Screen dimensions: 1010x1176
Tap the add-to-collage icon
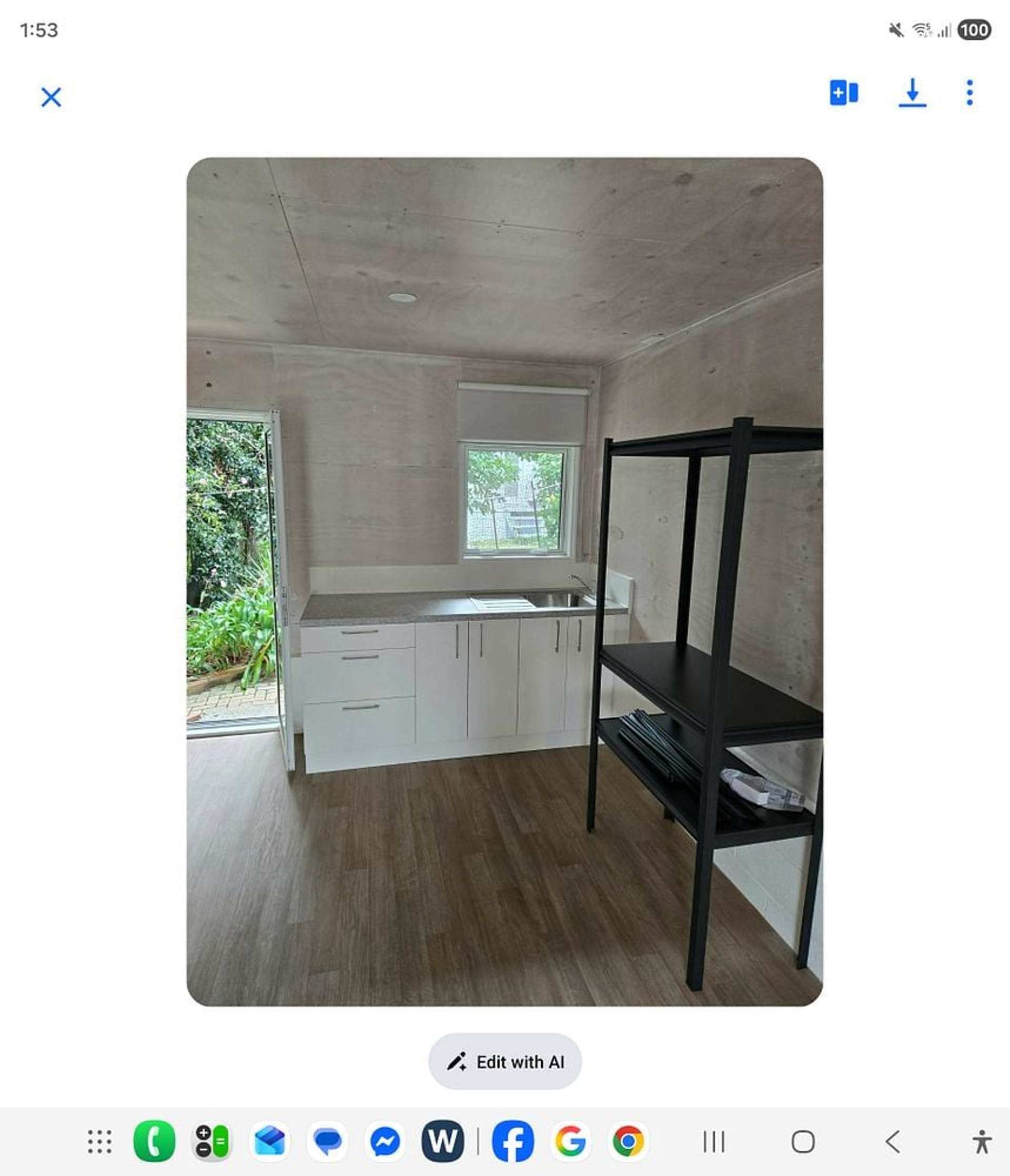(x=844, y=93)
